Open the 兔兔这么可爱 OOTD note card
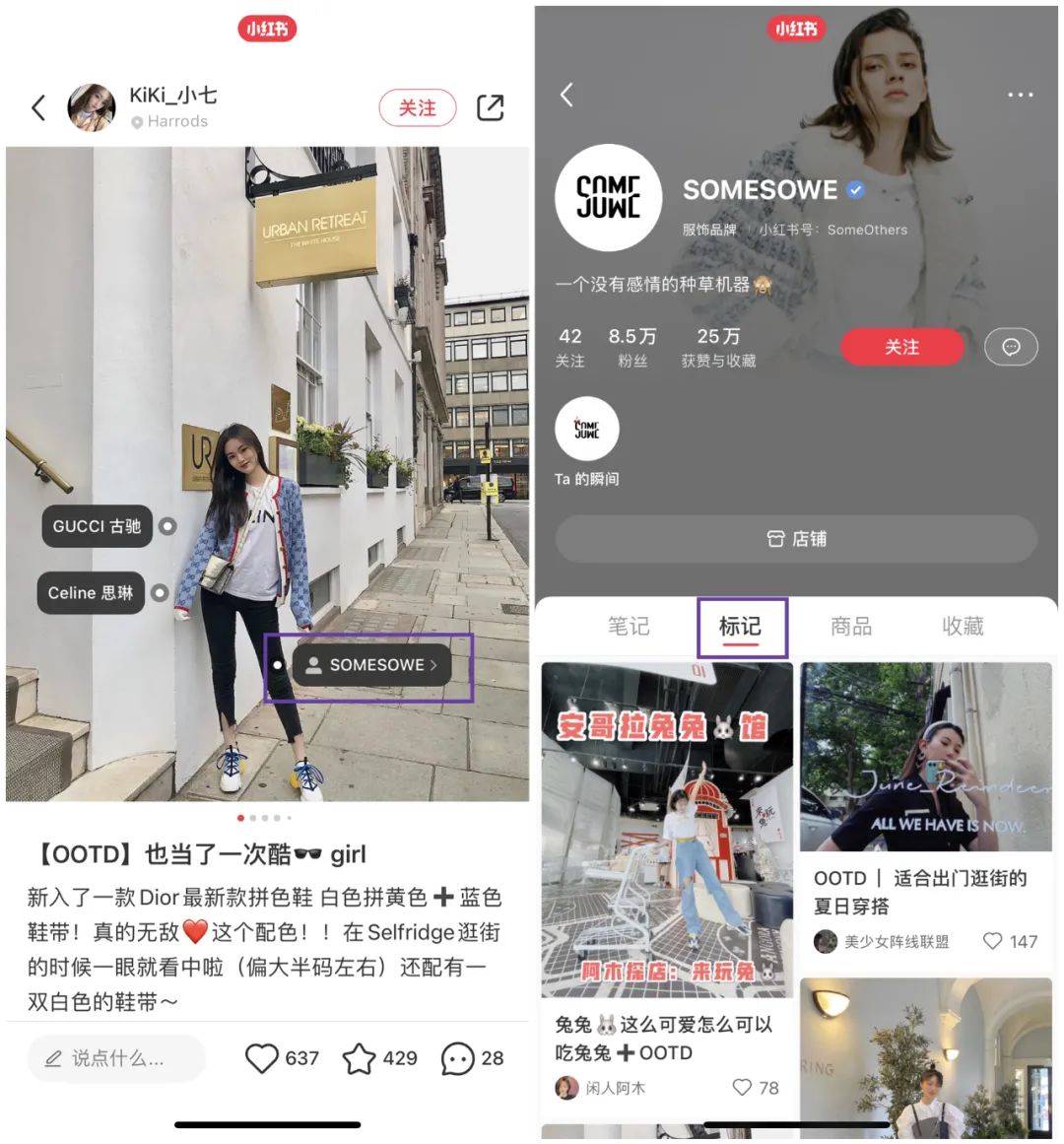This screenshot has height=1144, width=1064. pos(667,838)
